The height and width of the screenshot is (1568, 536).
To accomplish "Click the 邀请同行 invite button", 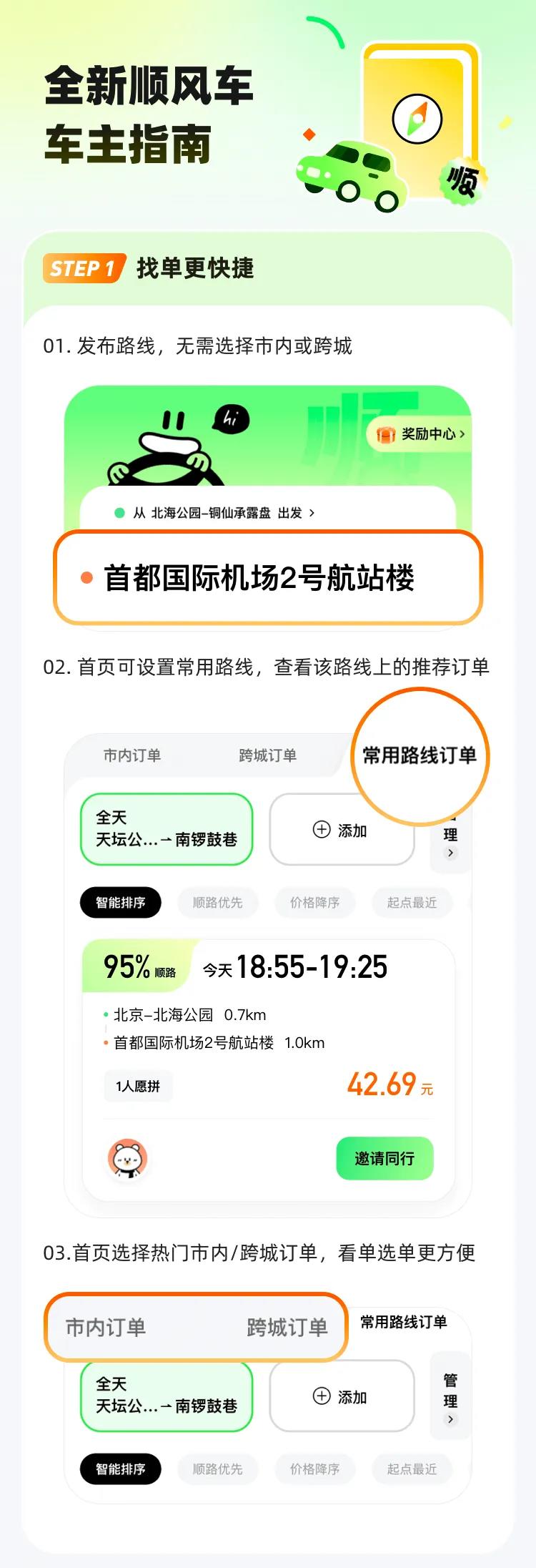I will coord(384,1158).
